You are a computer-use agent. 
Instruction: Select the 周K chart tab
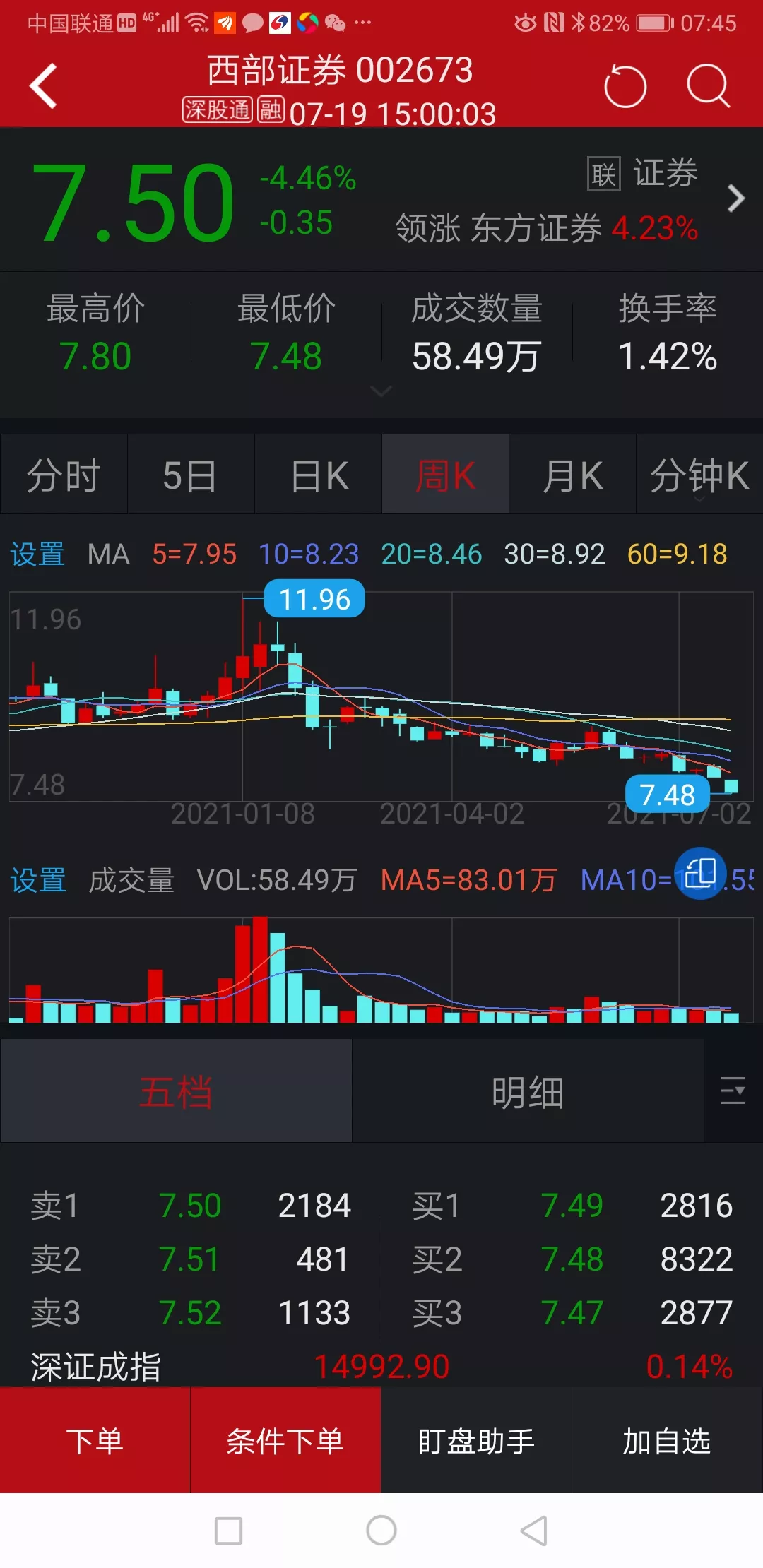point(445,475)
